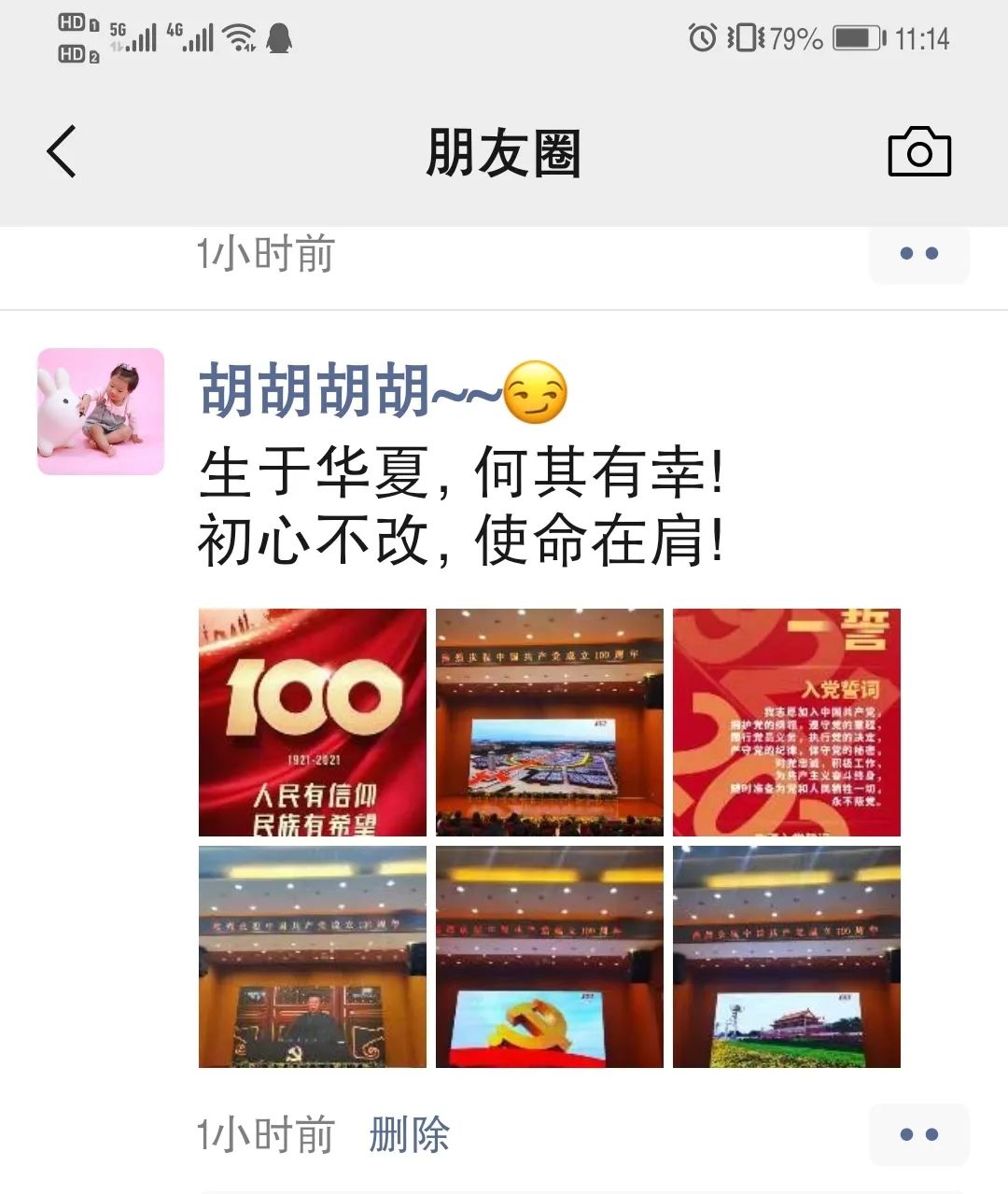Delete this post with 删除
1008x1194 pixels.
tap(409, 1135)
